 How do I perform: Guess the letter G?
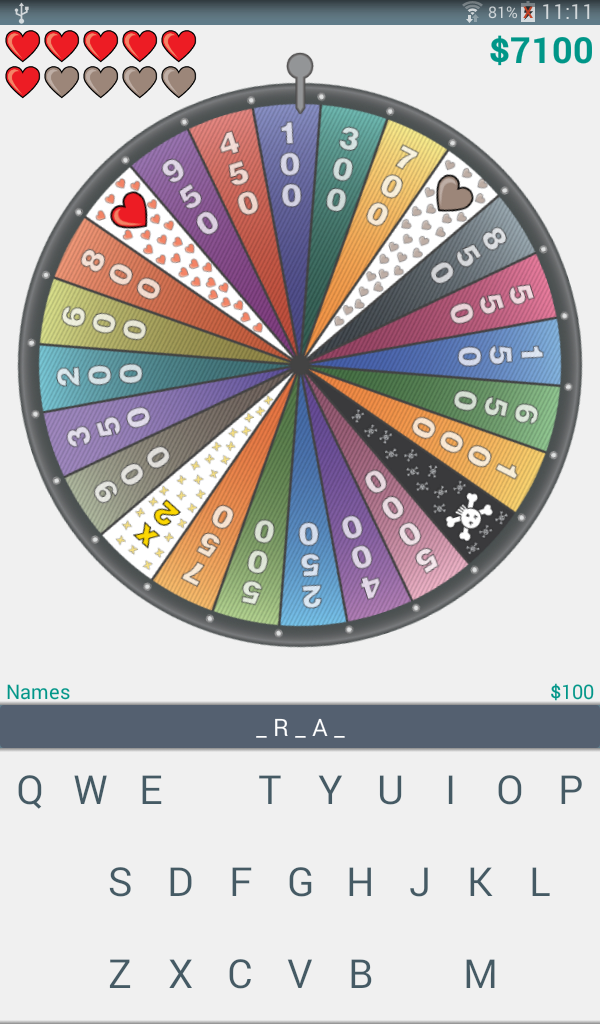point(300,882)
